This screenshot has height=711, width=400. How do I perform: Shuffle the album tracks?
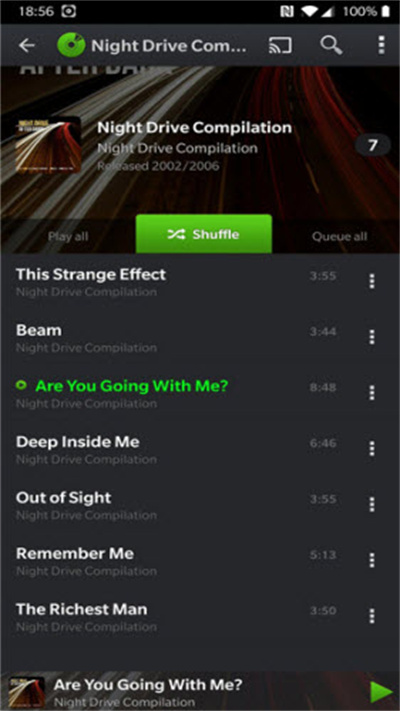[204, 234]
